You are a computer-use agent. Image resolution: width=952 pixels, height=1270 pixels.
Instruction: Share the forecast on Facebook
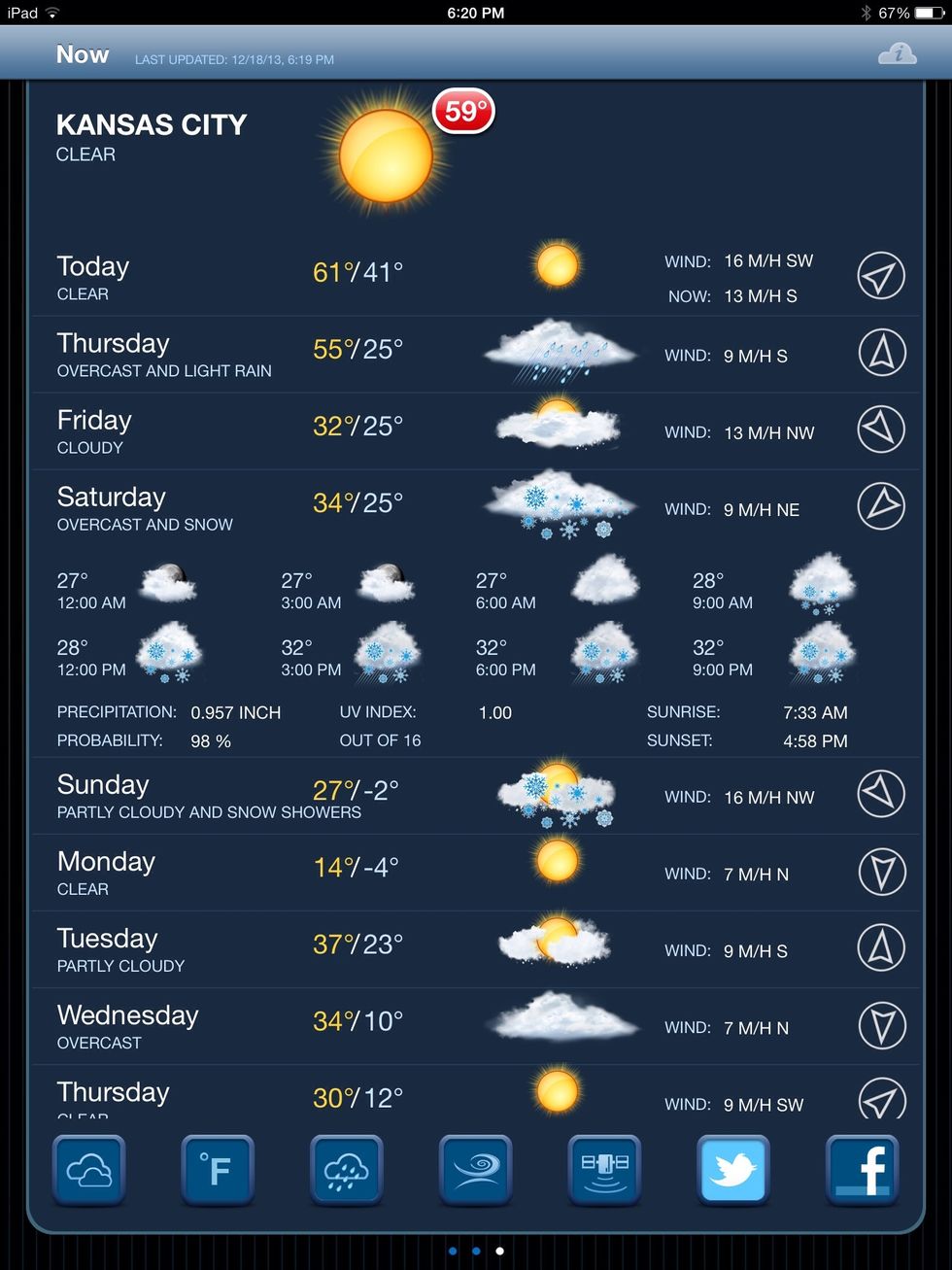tap(863, 1170)
